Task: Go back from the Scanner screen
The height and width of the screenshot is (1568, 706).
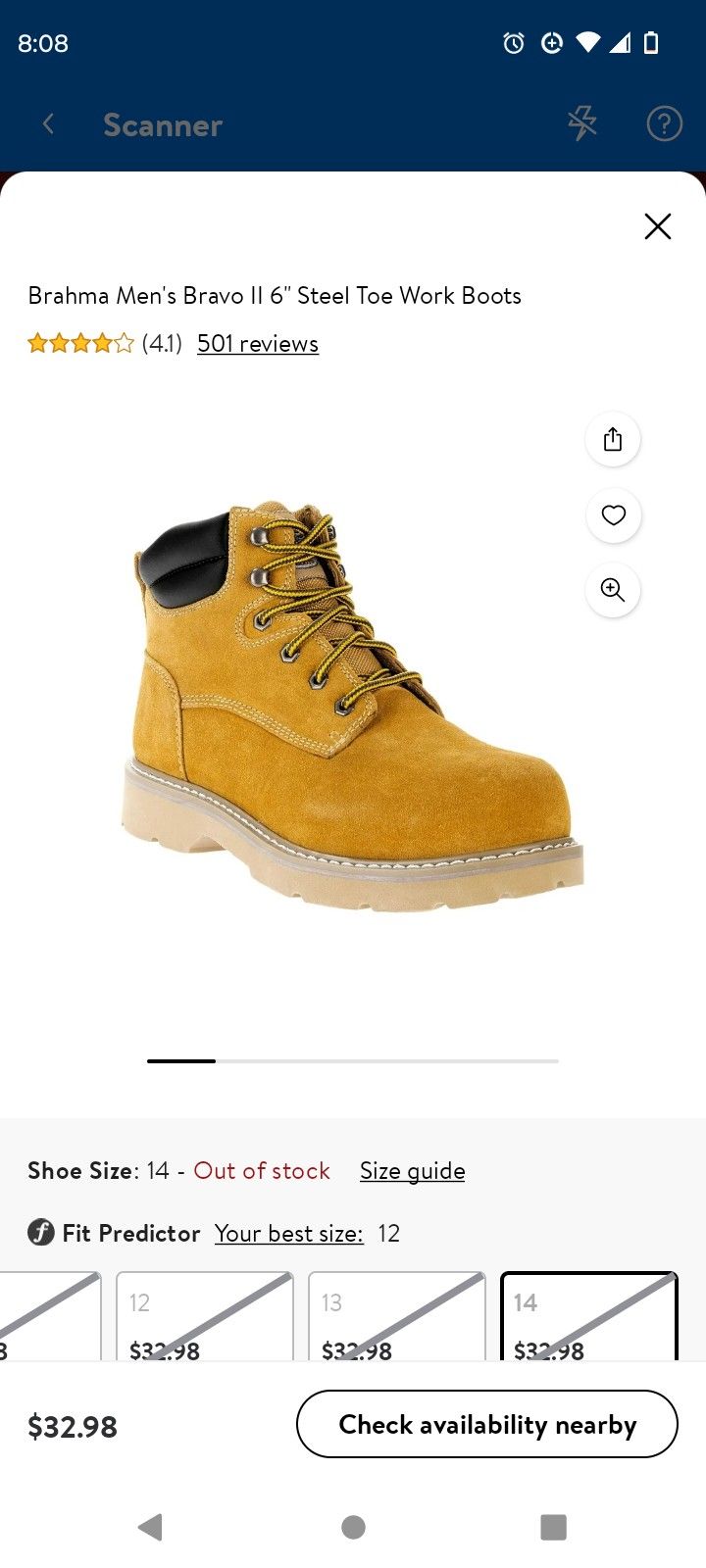Action: [48, 124]
